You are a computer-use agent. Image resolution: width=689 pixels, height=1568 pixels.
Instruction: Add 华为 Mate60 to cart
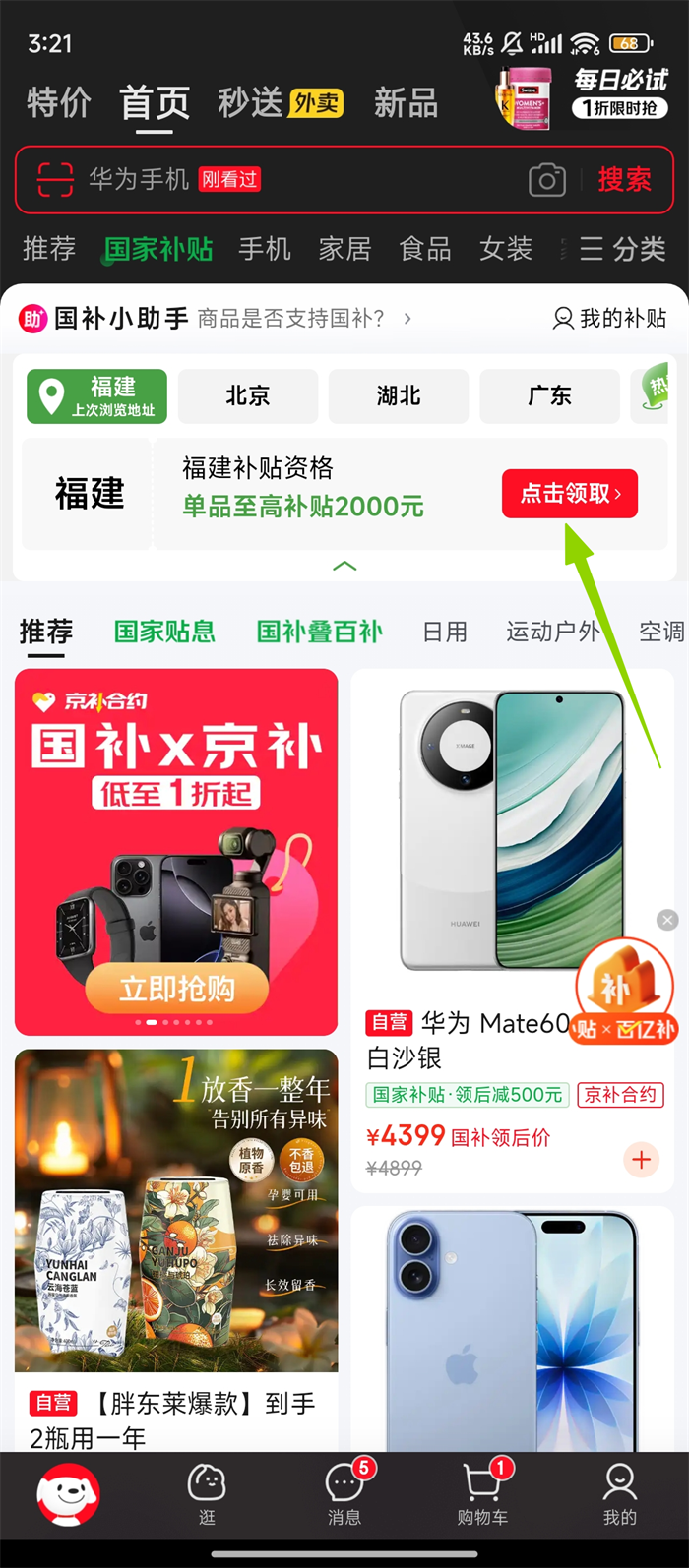point(641,1160)
